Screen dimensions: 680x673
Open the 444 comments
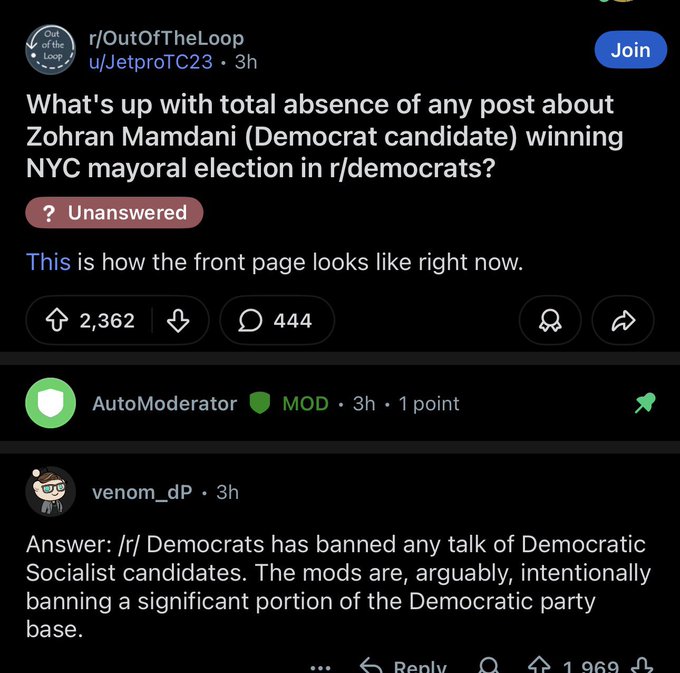coord(276,320)
